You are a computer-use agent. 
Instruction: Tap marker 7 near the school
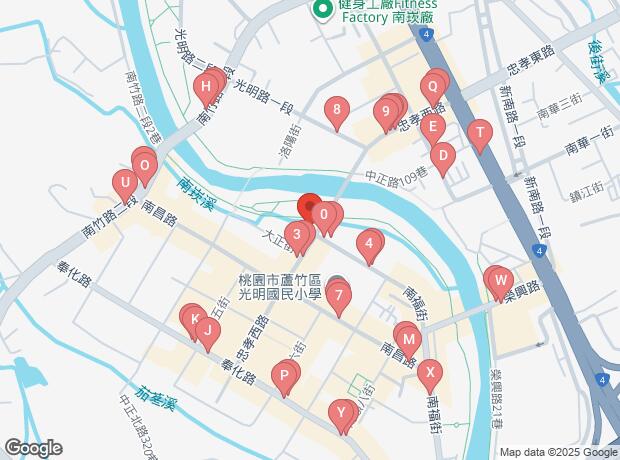(340, 294)
